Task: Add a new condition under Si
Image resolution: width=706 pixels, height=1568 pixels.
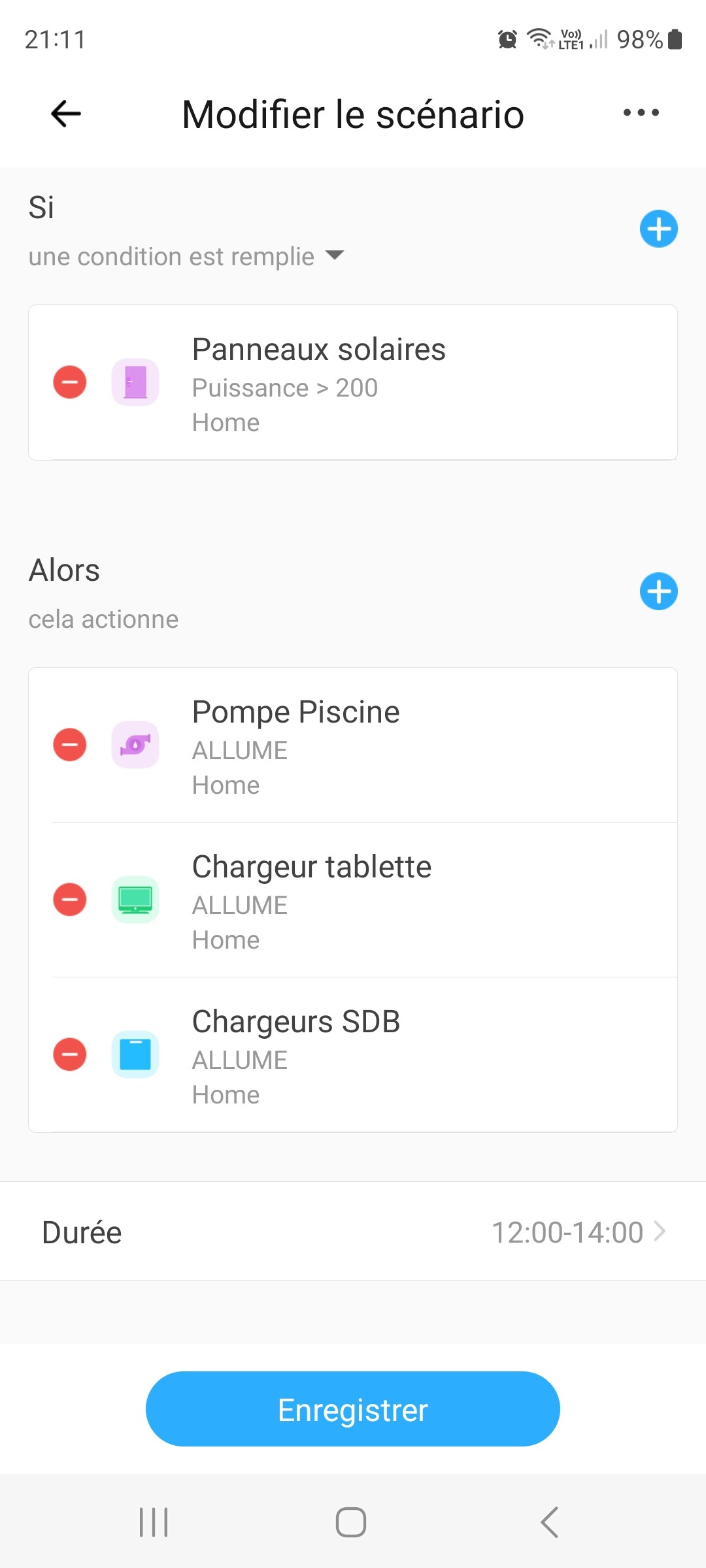Action: (x=658, y=229)
